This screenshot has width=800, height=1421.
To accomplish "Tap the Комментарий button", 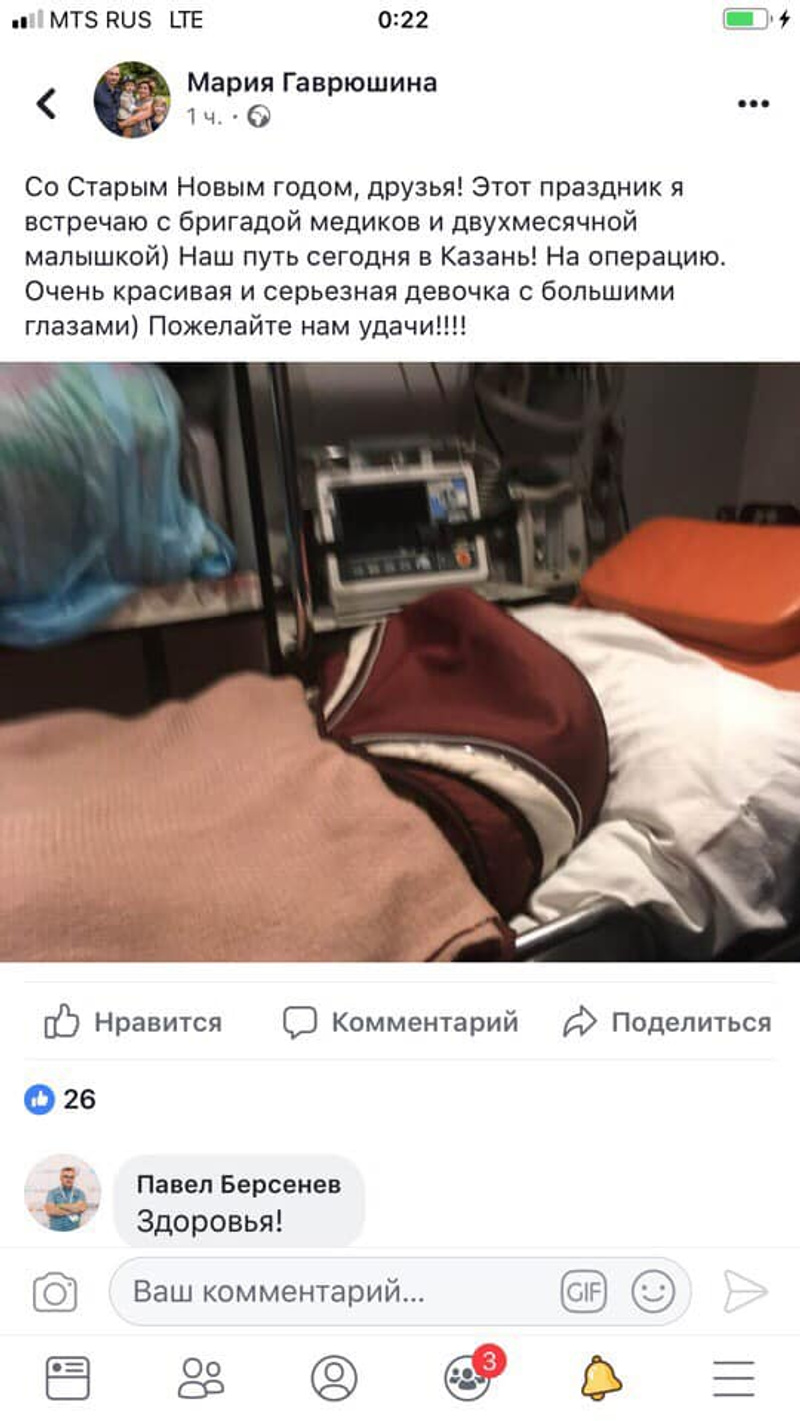I will [x=400, y=1022].
